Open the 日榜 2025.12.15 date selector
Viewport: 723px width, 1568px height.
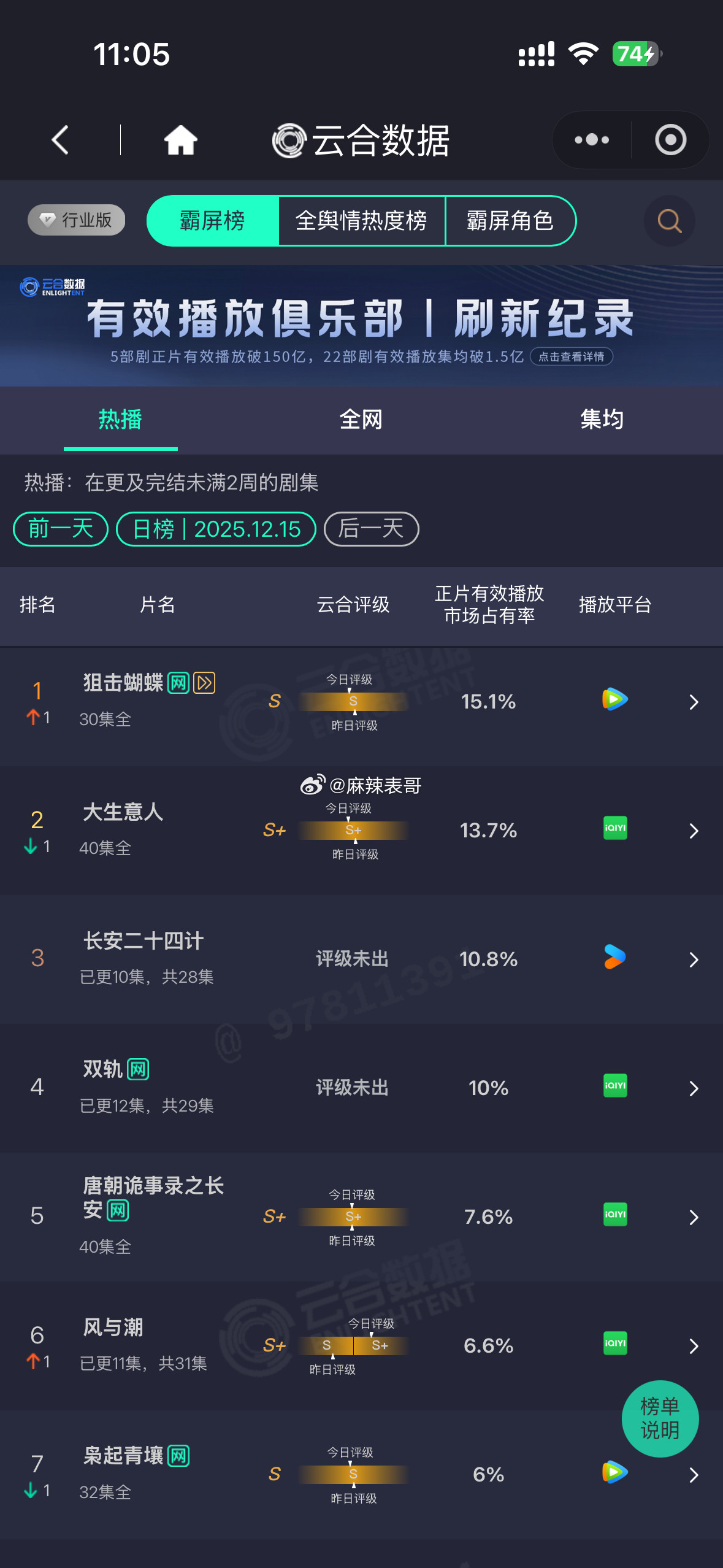[216, 529]
